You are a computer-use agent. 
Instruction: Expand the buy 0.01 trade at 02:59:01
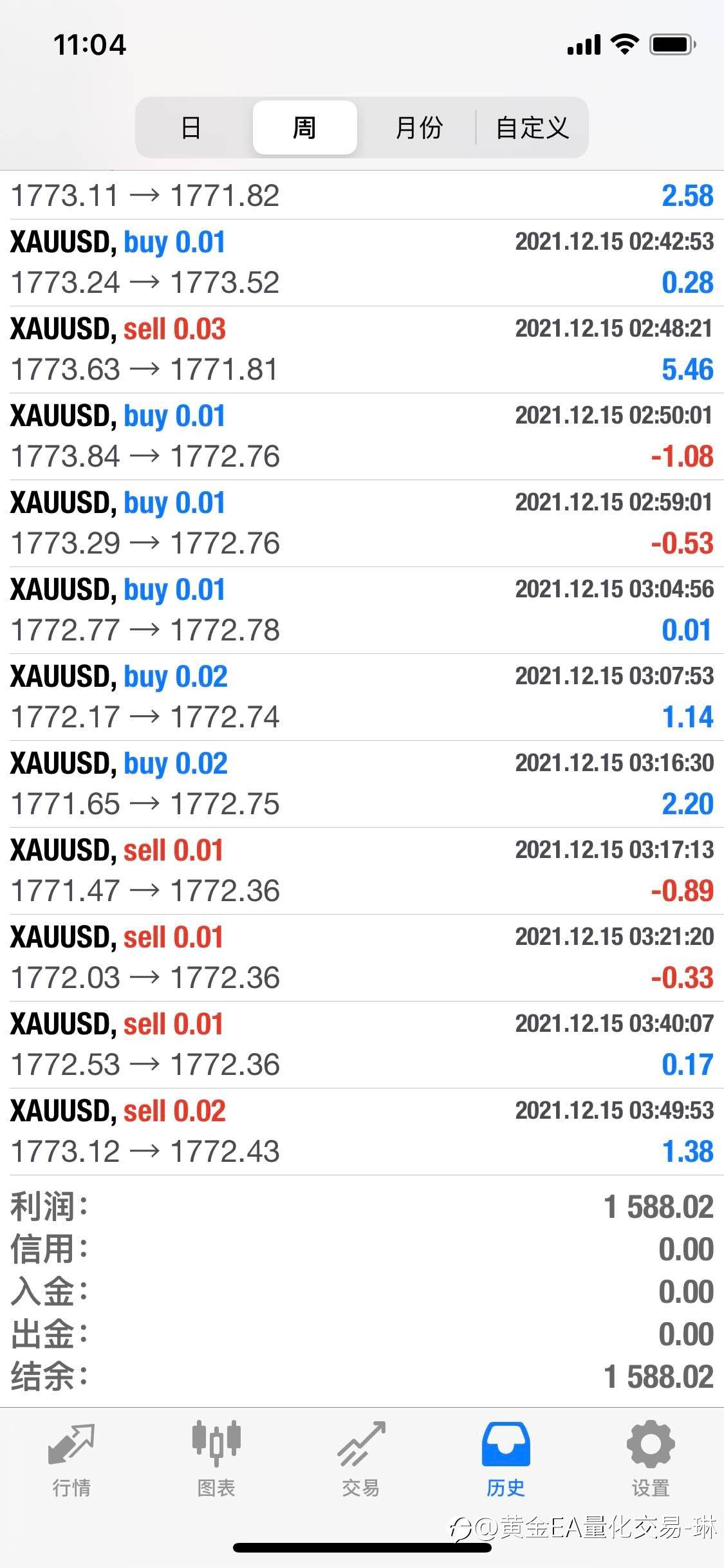[362, 523]
